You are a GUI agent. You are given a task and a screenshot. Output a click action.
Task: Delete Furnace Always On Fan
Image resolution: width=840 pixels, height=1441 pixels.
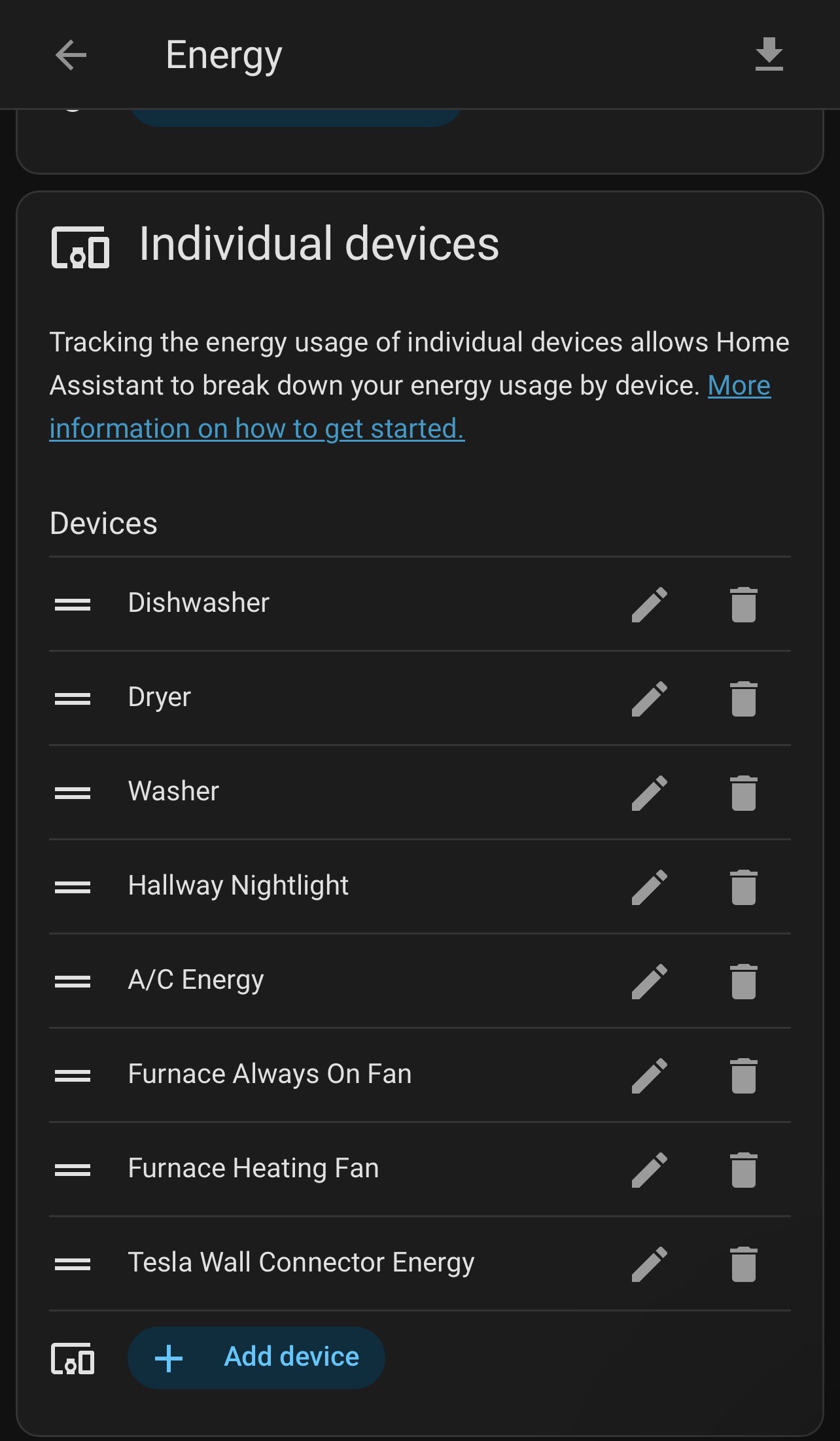pyautogui.click(x=743, y=1075)
